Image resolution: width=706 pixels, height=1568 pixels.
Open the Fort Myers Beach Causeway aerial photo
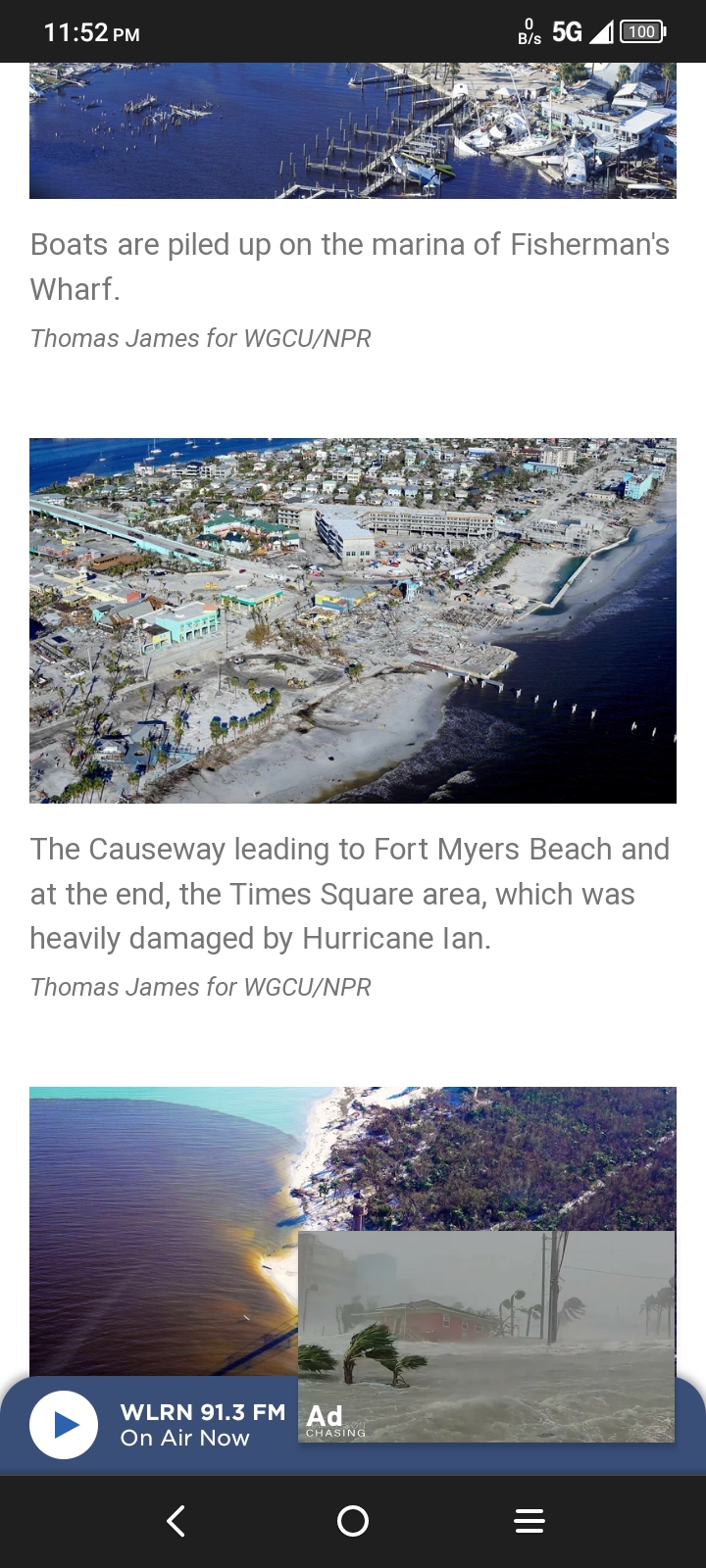(353, 620)
